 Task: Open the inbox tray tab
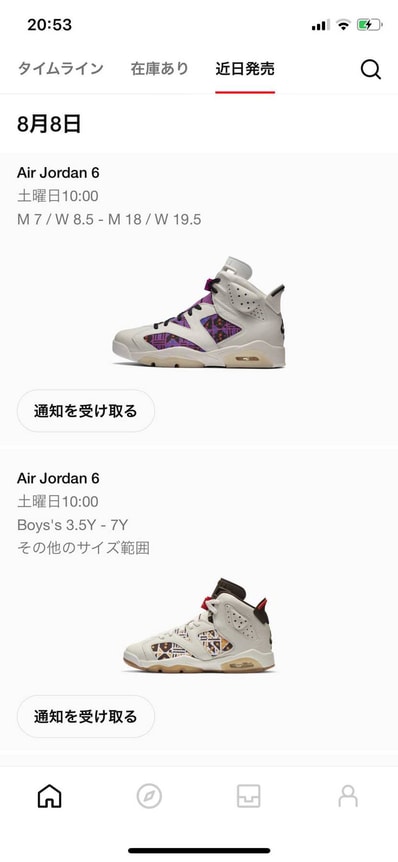coord(248,795)
